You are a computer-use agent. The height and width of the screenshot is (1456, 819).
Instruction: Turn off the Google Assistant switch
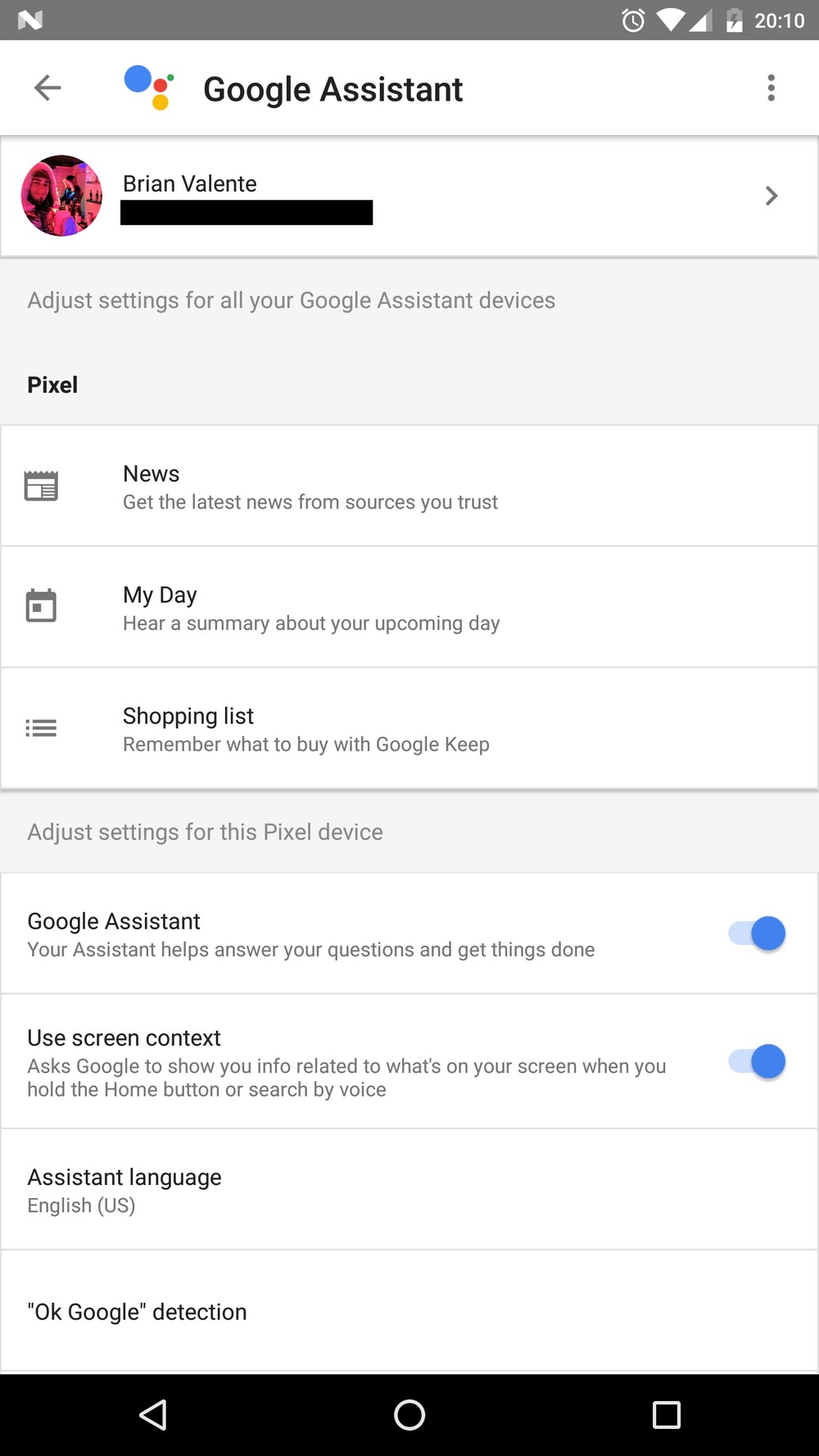pos(757,934)
